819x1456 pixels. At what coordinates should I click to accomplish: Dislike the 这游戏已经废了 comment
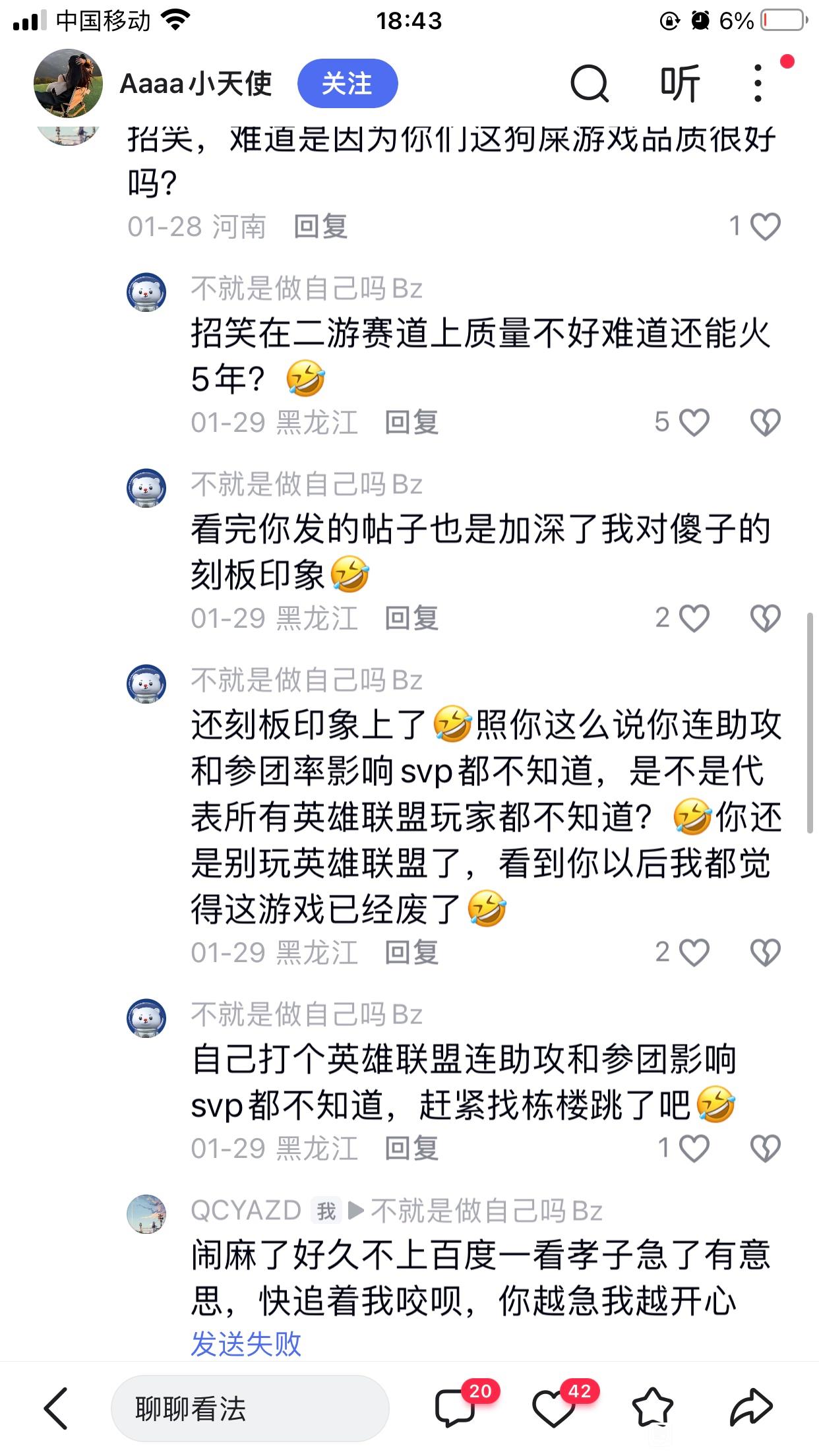point(766,953)
